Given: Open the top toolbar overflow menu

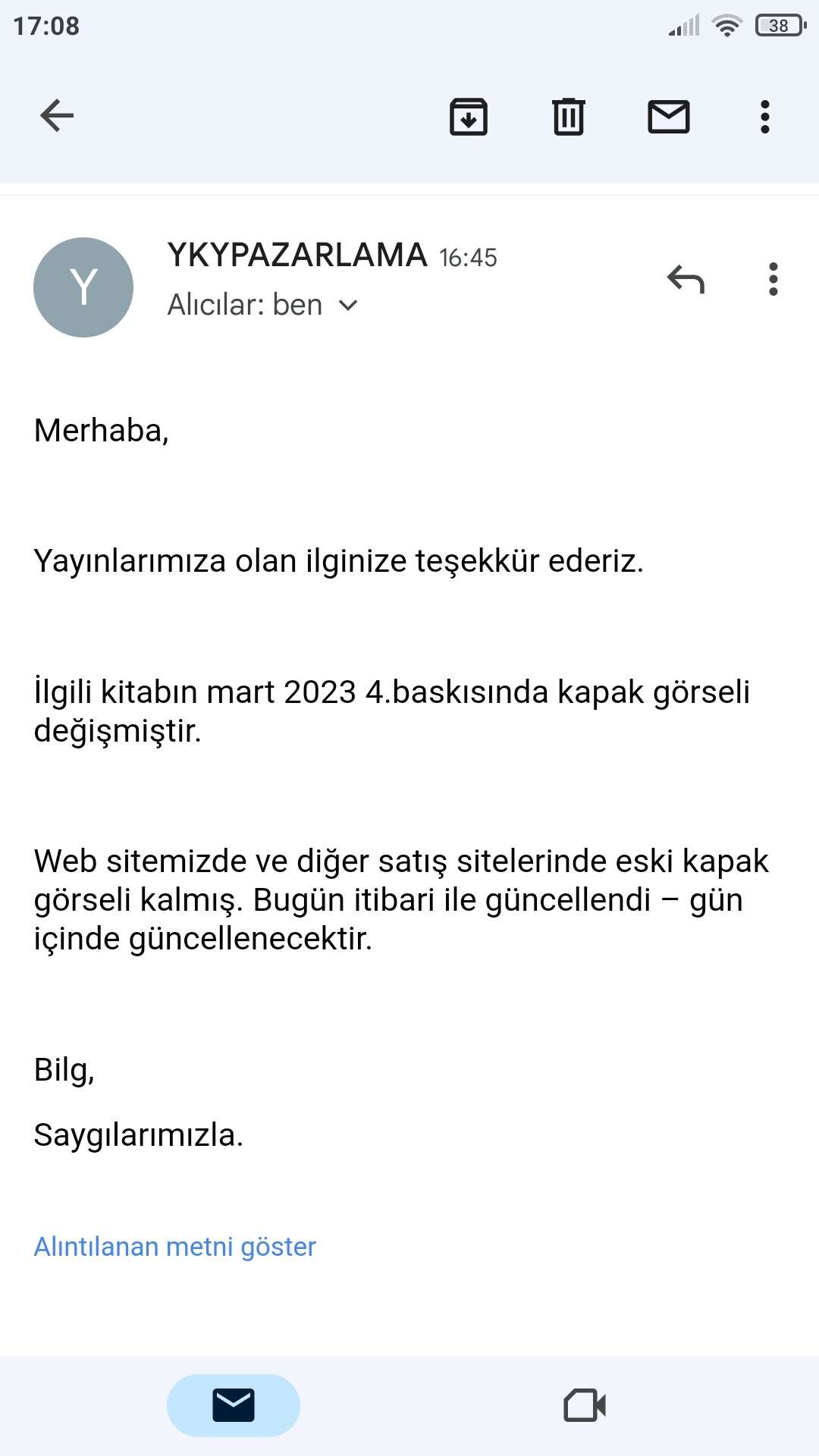Looking at the screenshot, I should click(764, 117).
